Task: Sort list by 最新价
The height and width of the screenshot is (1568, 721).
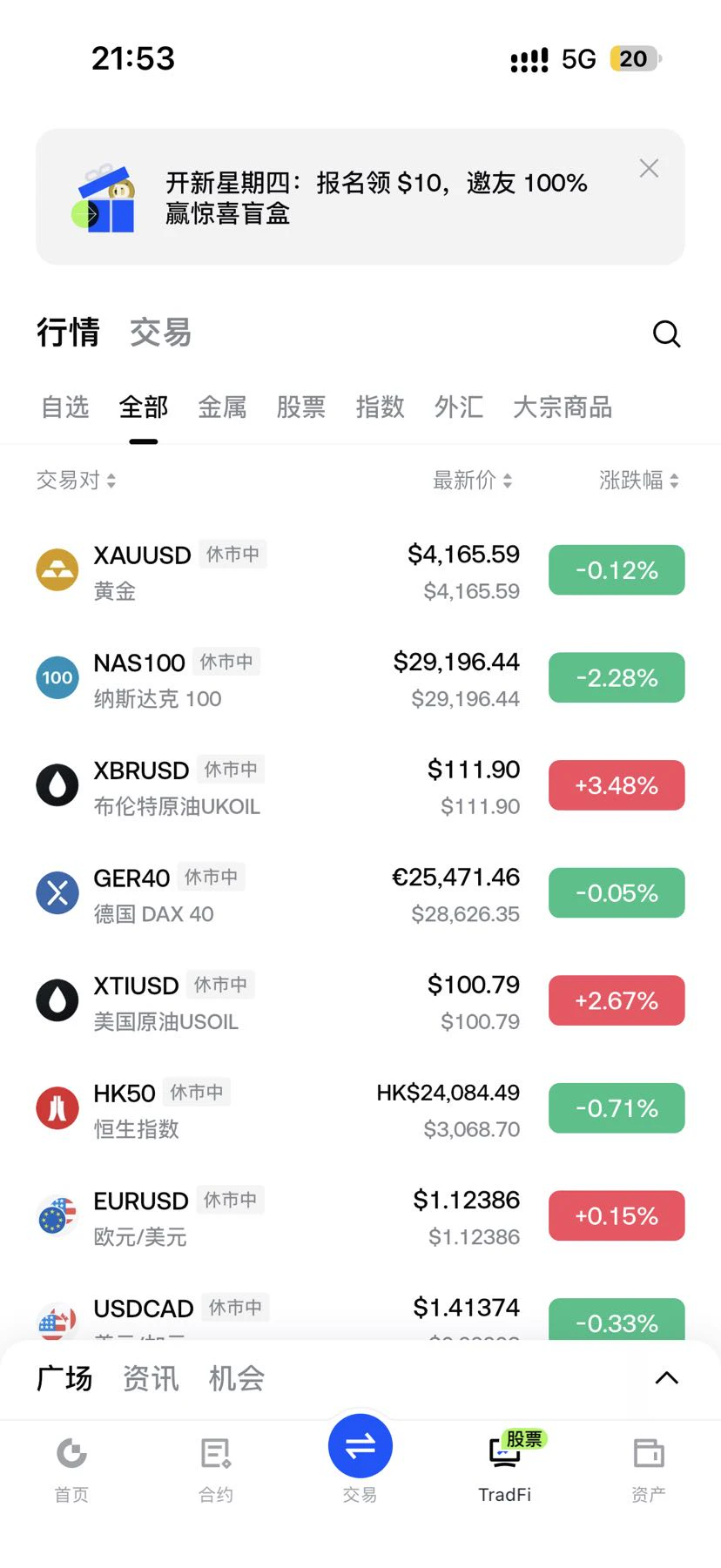Action: [473, 480]
